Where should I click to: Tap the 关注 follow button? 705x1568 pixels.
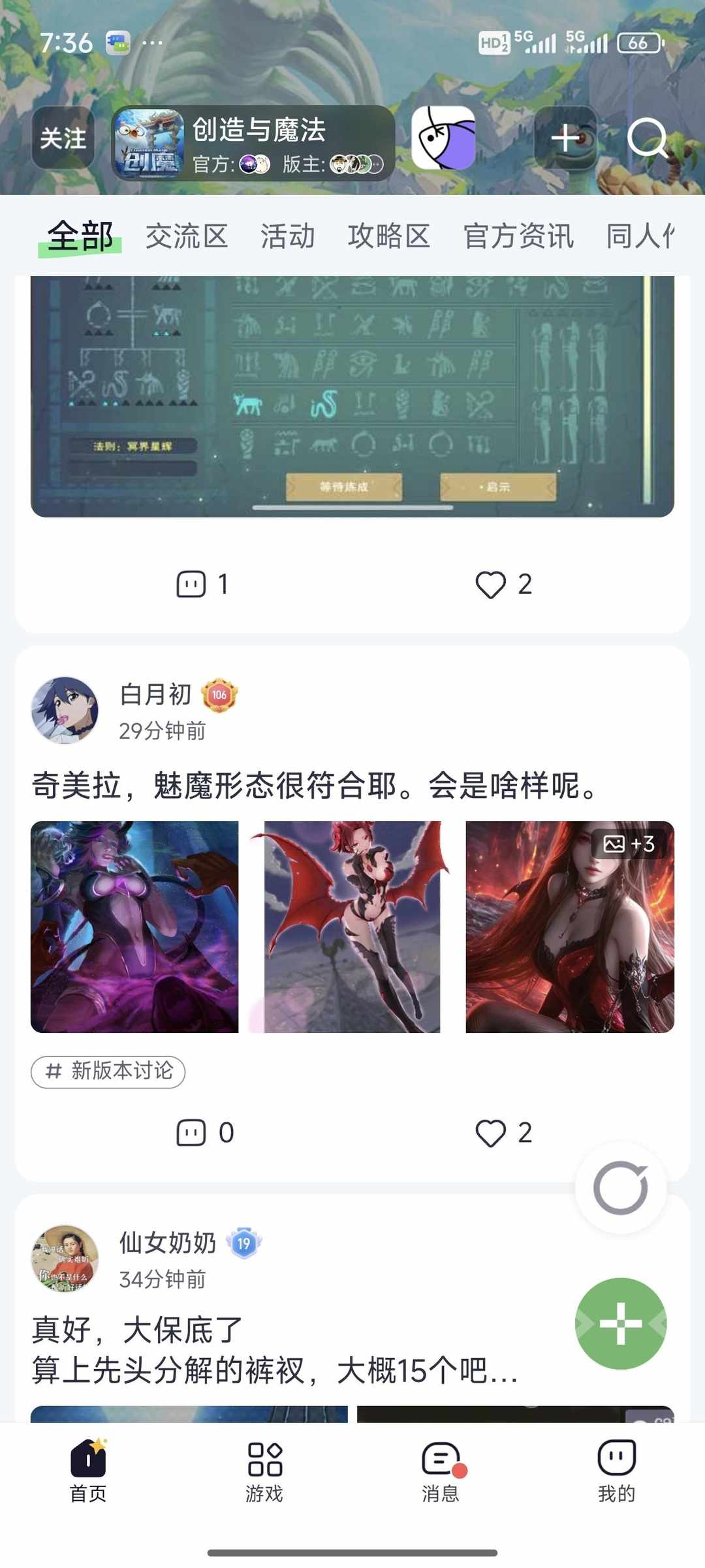coord(63,138)
